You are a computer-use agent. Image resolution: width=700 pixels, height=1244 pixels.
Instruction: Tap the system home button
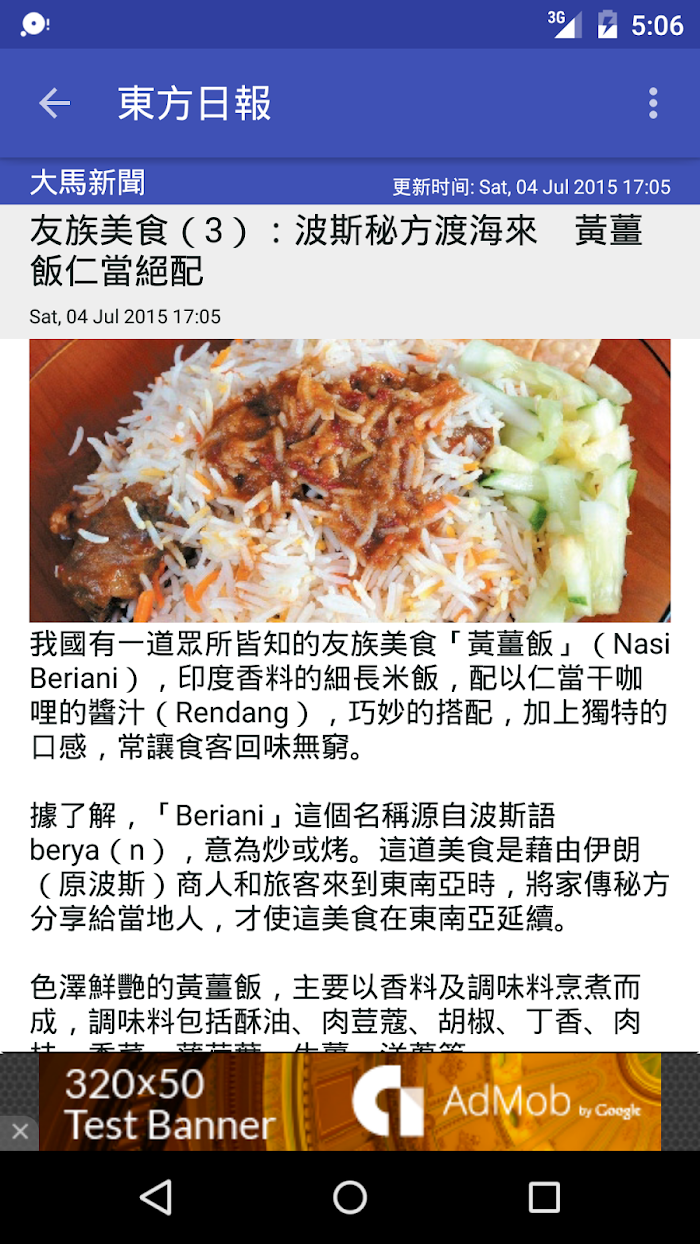350,1197
